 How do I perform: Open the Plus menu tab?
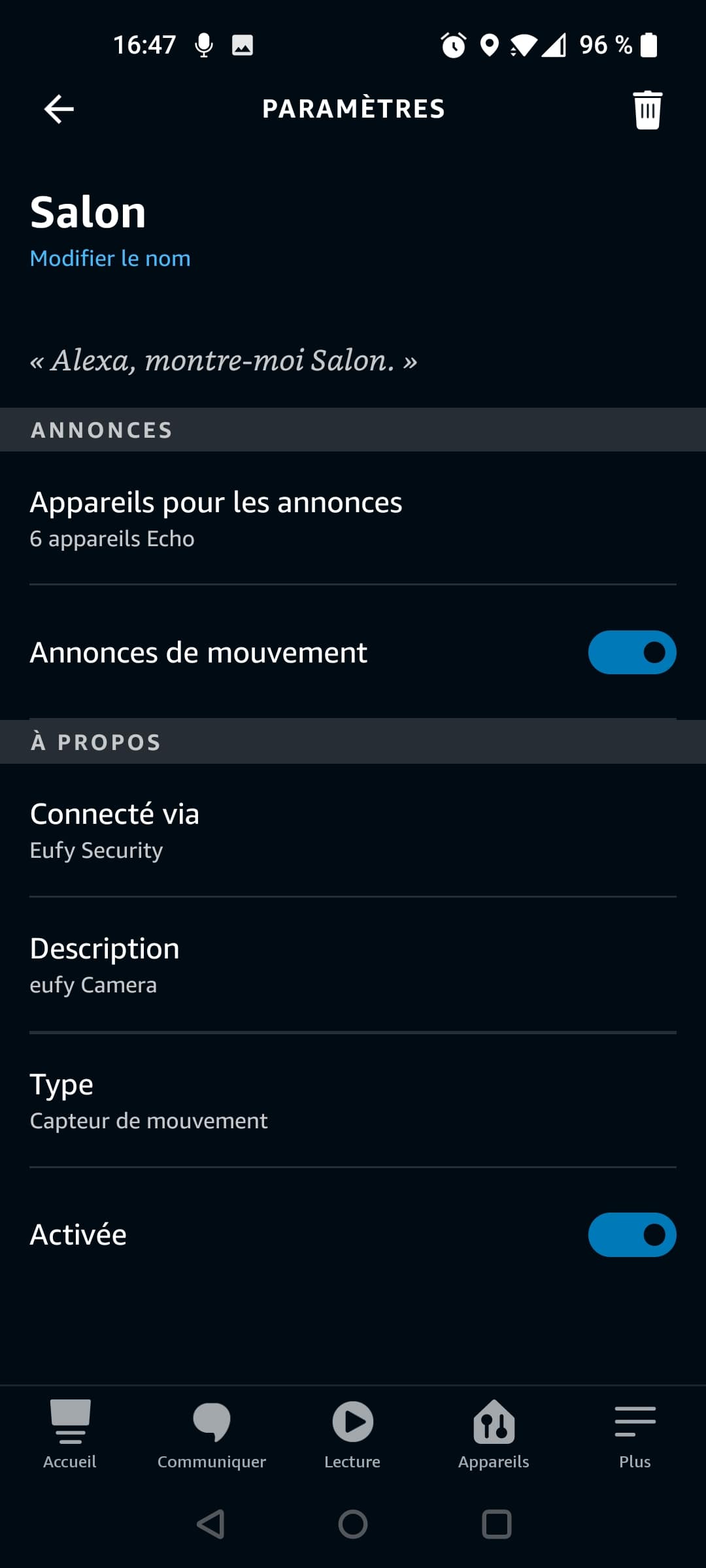pyautogui.click(x=635, y=1434)
